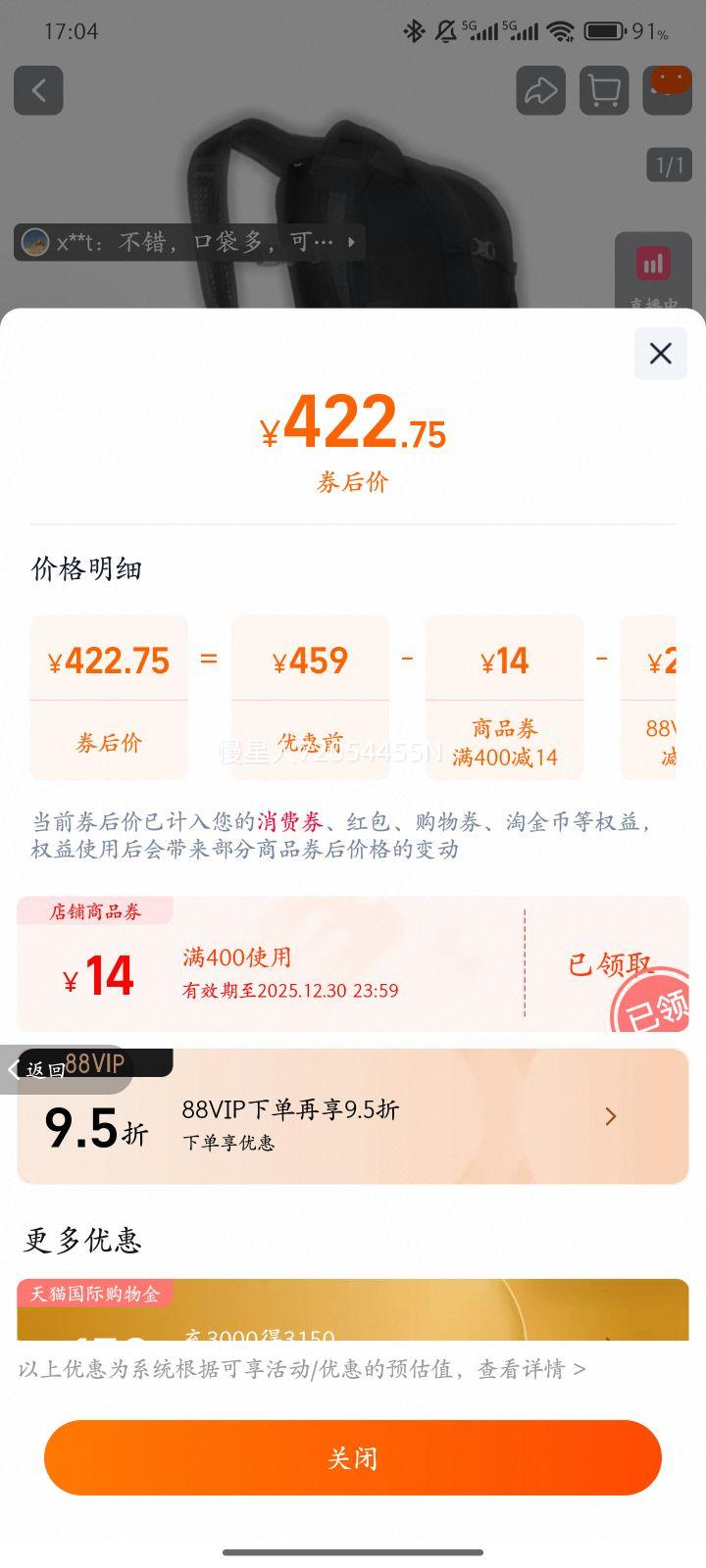Tap the orange 关闭 button
Image resolution: width=706 pixels, height=1568 pixels.
(353, 1457)
